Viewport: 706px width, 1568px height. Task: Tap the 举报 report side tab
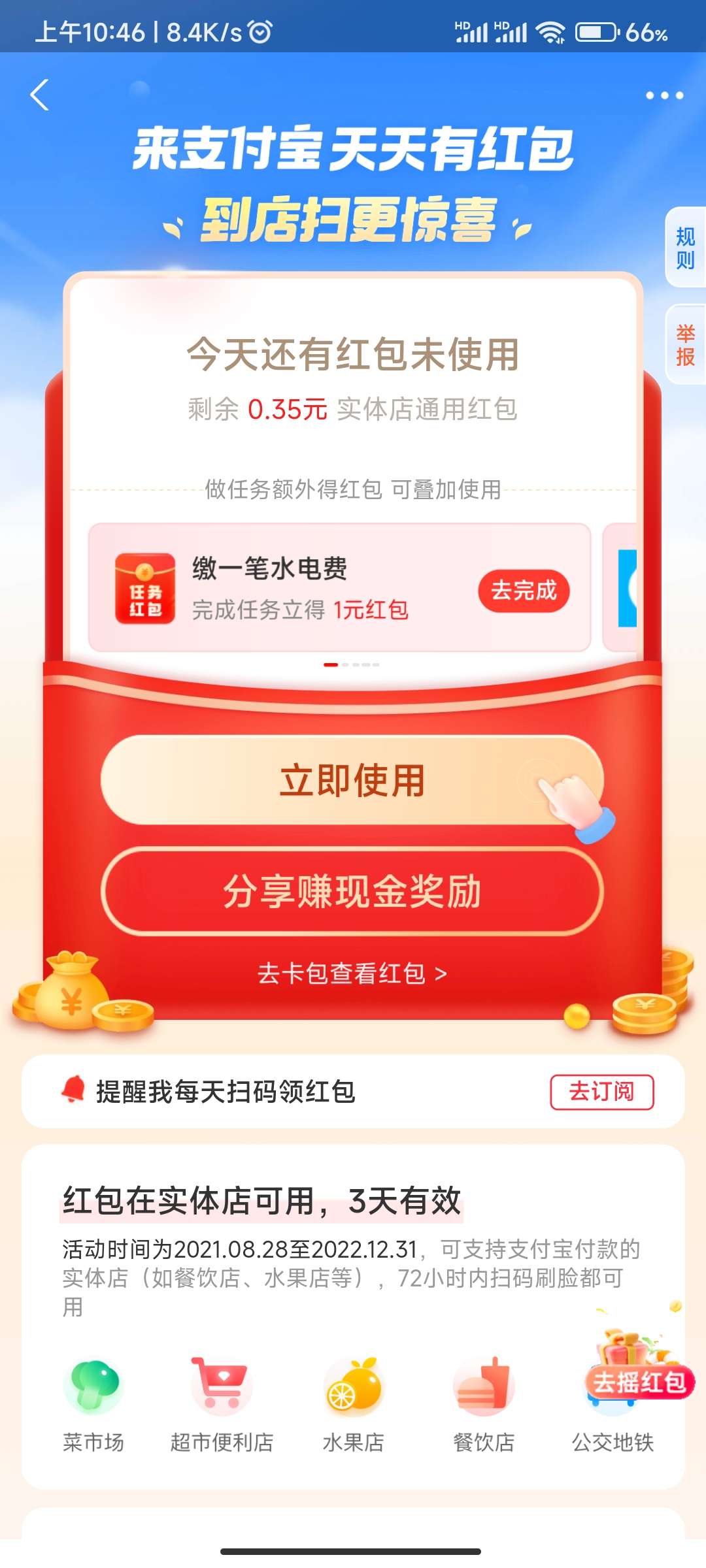coord(685,345)
